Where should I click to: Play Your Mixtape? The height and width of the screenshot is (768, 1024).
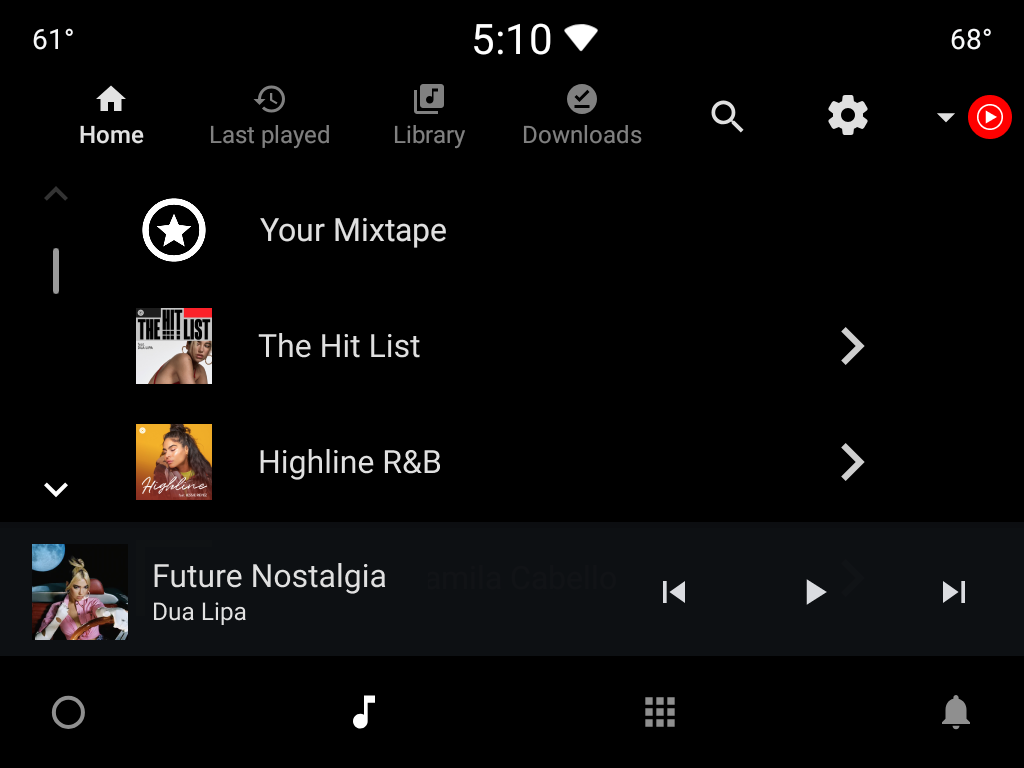352,230
